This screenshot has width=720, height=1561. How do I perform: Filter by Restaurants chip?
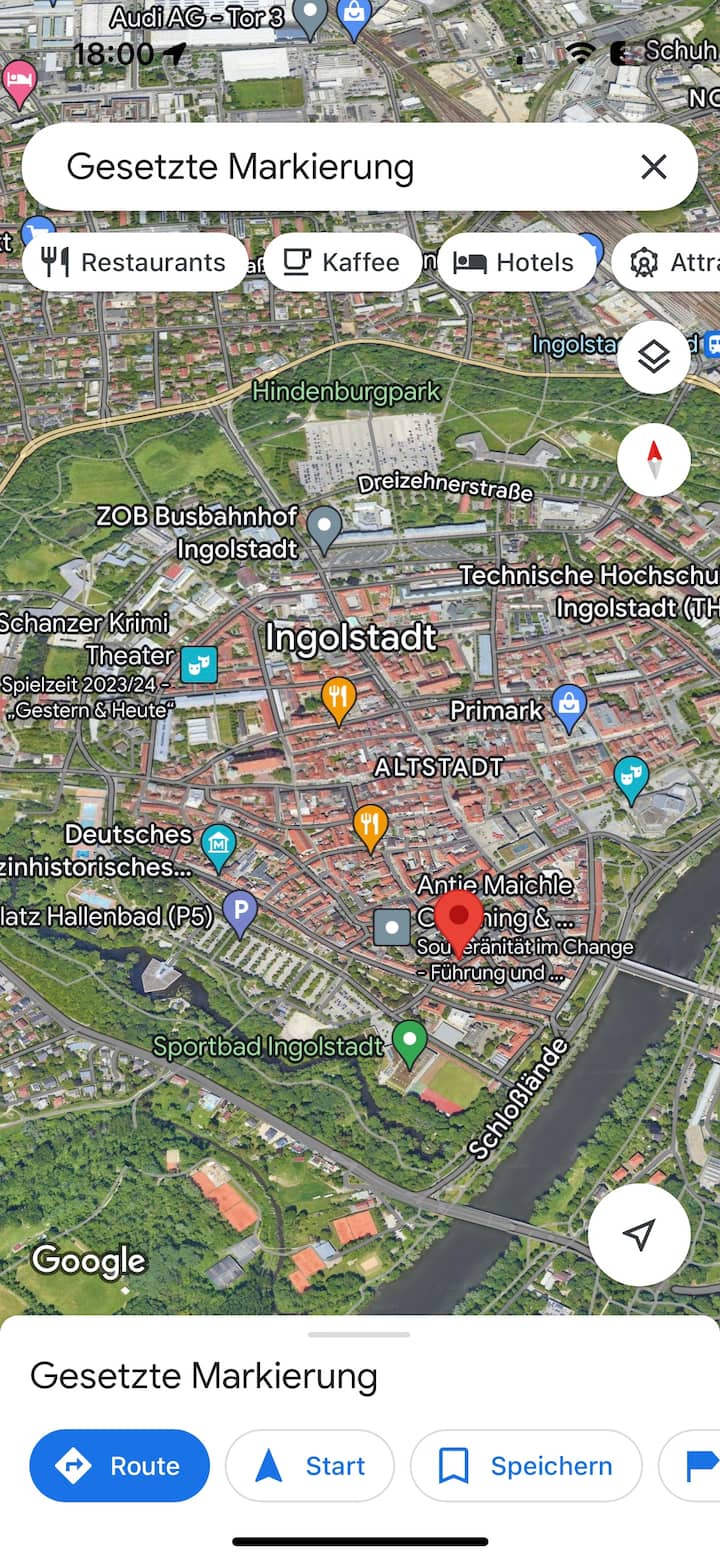pos(134,263)
